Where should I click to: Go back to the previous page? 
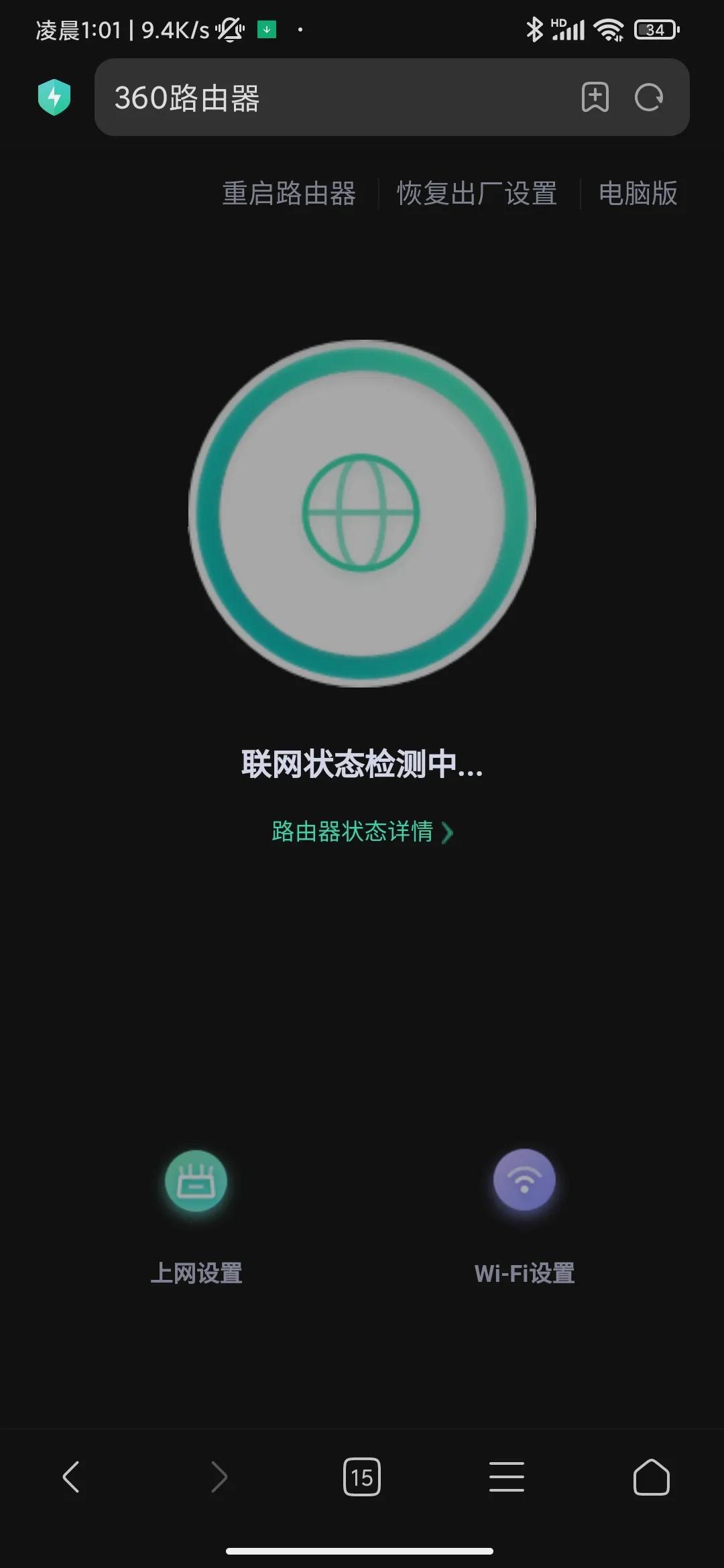pos(71,1477)
